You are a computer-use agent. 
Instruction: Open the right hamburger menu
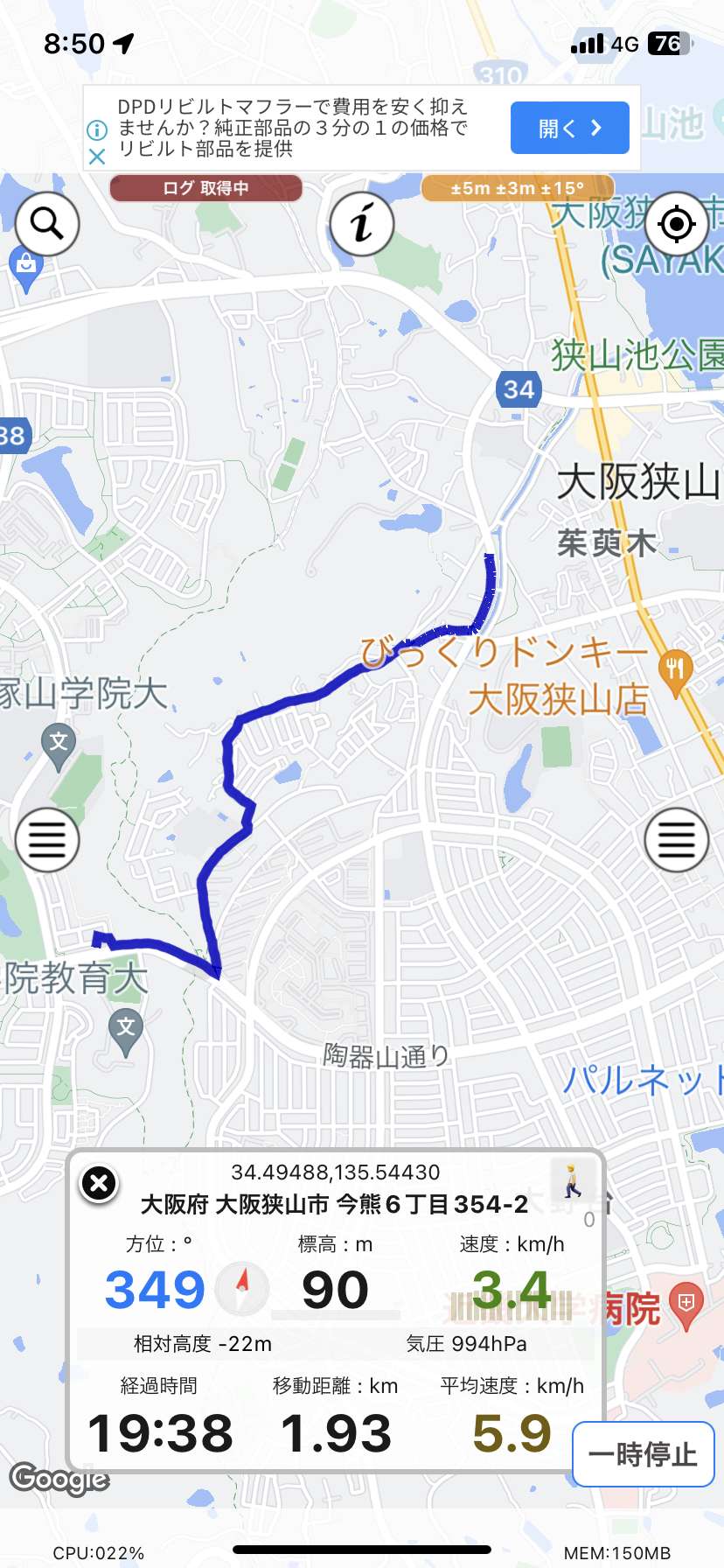click(677, 840)
